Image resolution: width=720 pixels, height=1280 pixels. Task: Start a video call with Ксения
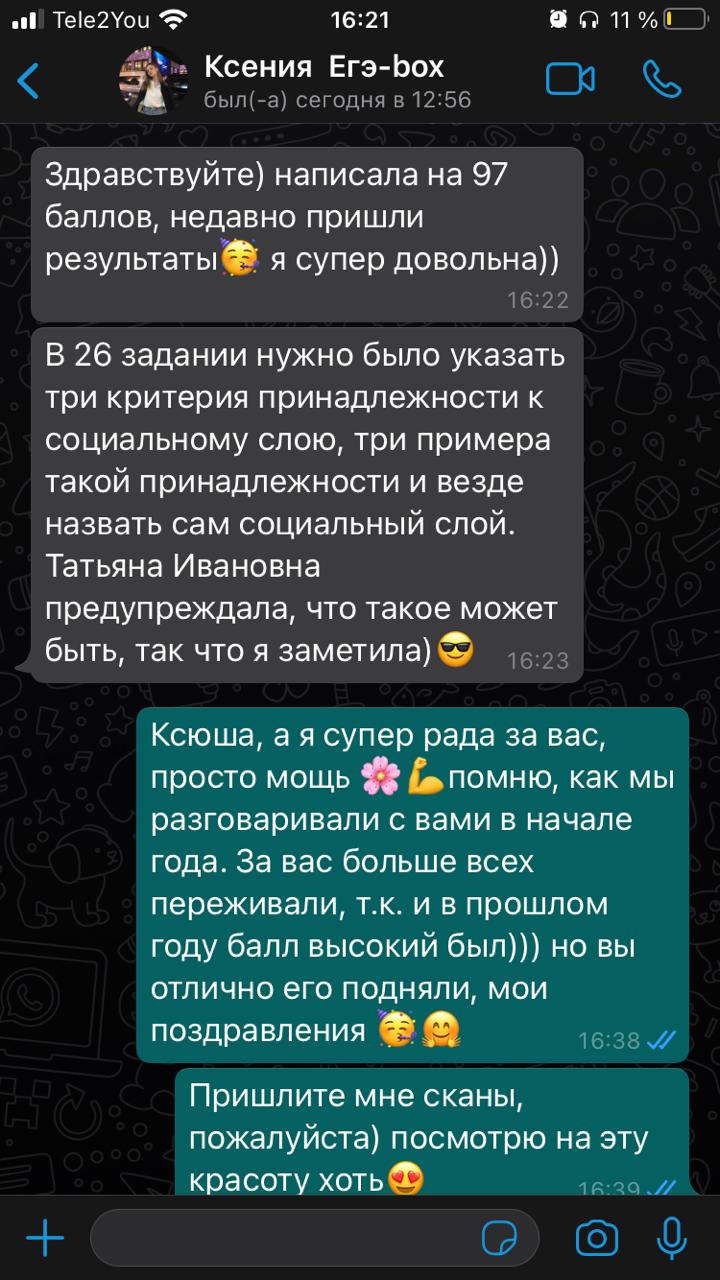[x=570, y=80]
